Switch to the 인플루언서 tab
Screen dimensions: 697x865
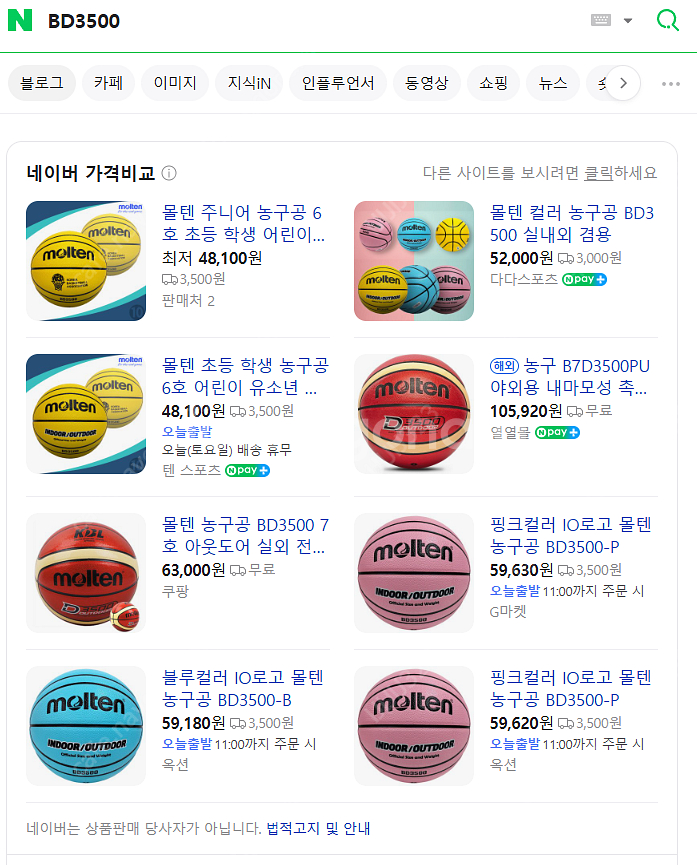[x=338, y=83]
